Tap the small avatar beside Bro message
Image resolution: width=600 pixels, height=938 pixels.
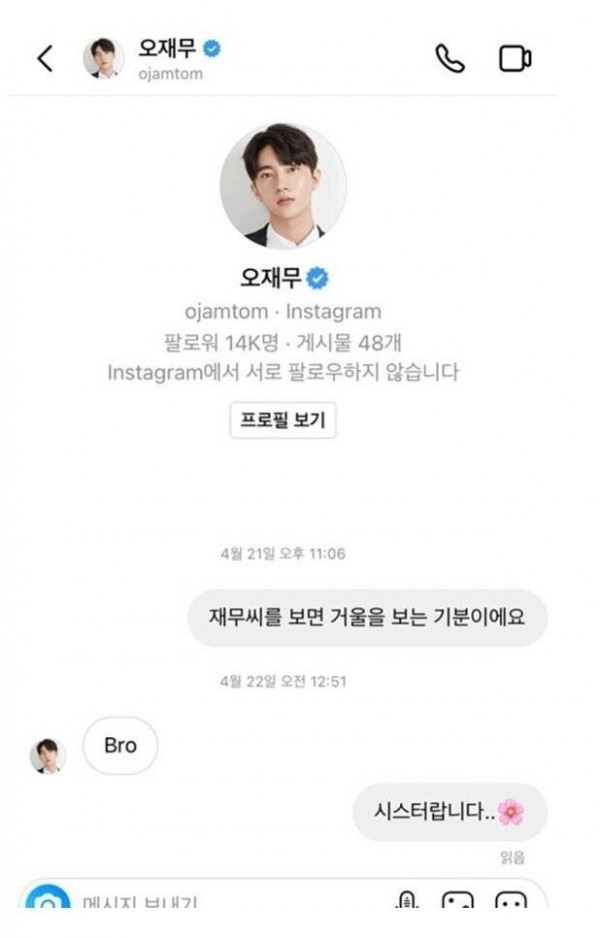point(48,755)
